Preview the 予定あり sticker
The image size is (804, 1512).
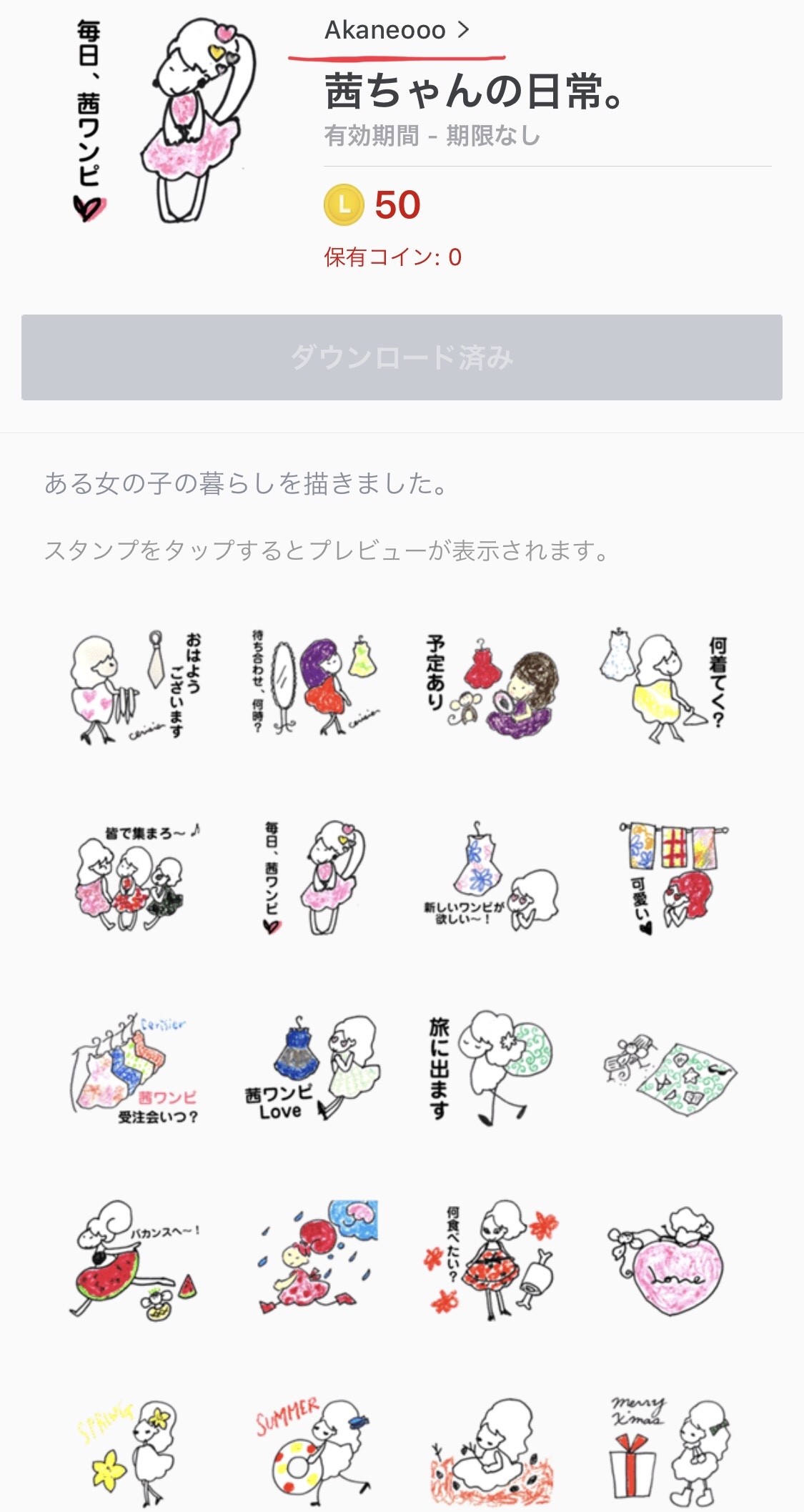493,686
